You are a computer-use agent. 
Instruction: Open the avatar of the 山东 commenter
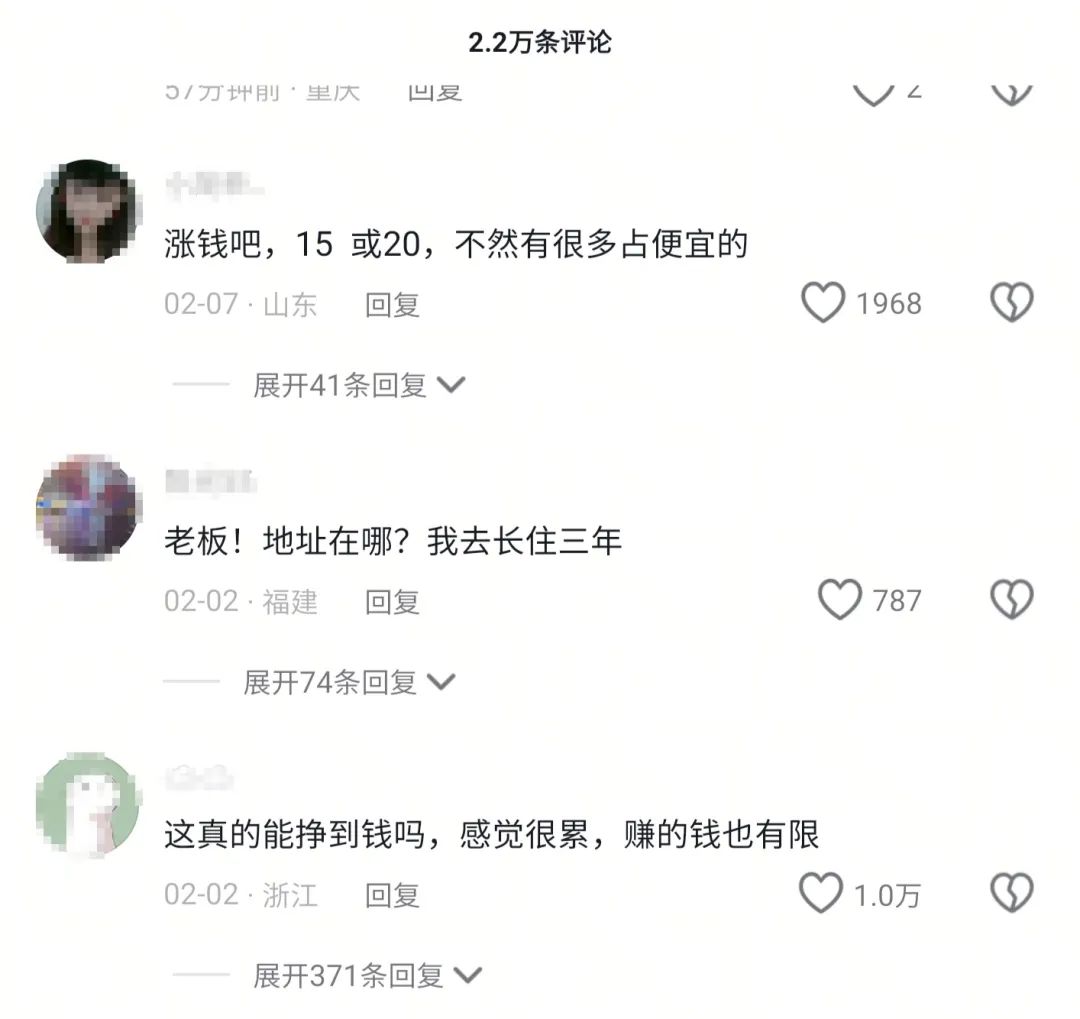pos(88,212)
